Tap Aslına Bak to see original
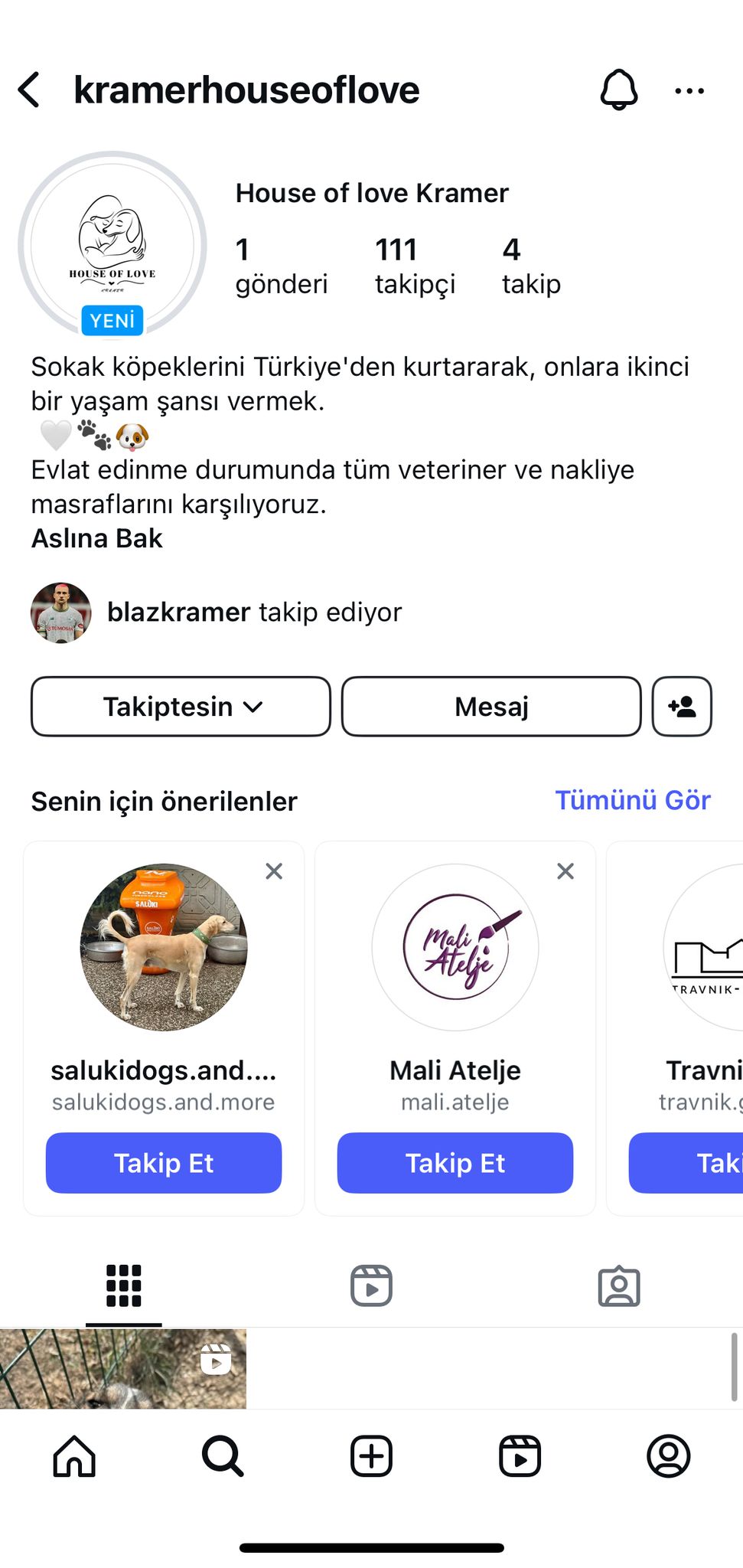 (97, 538)
